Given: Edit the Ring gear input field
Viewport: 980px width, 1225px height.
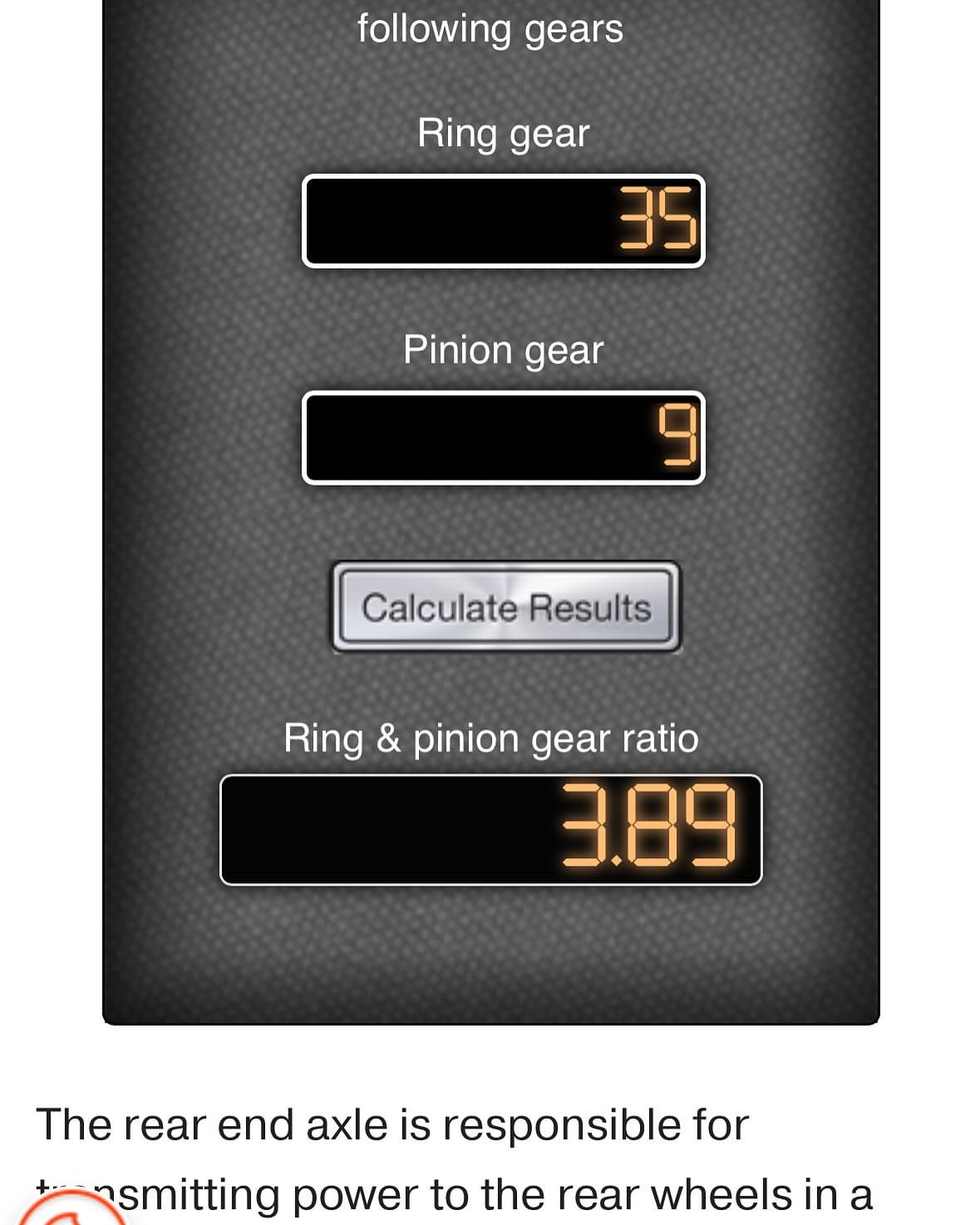Looking at the screenshot, I should click(503, 221).
